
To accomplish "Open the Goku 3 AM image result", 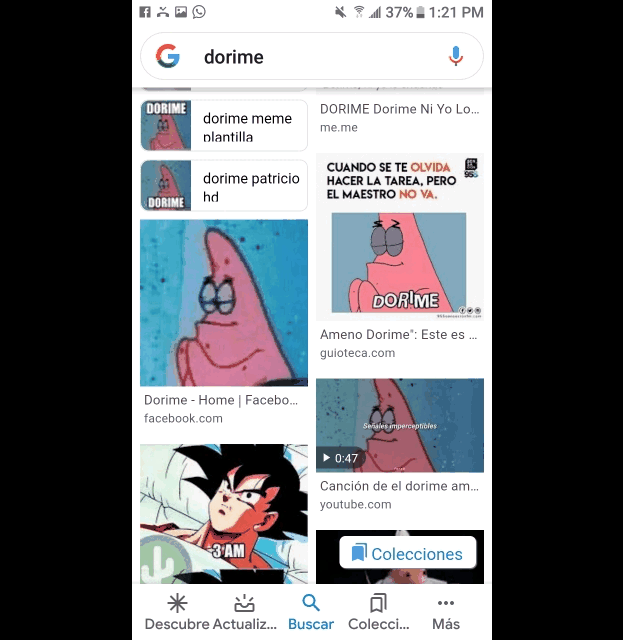I will point(224,513).
